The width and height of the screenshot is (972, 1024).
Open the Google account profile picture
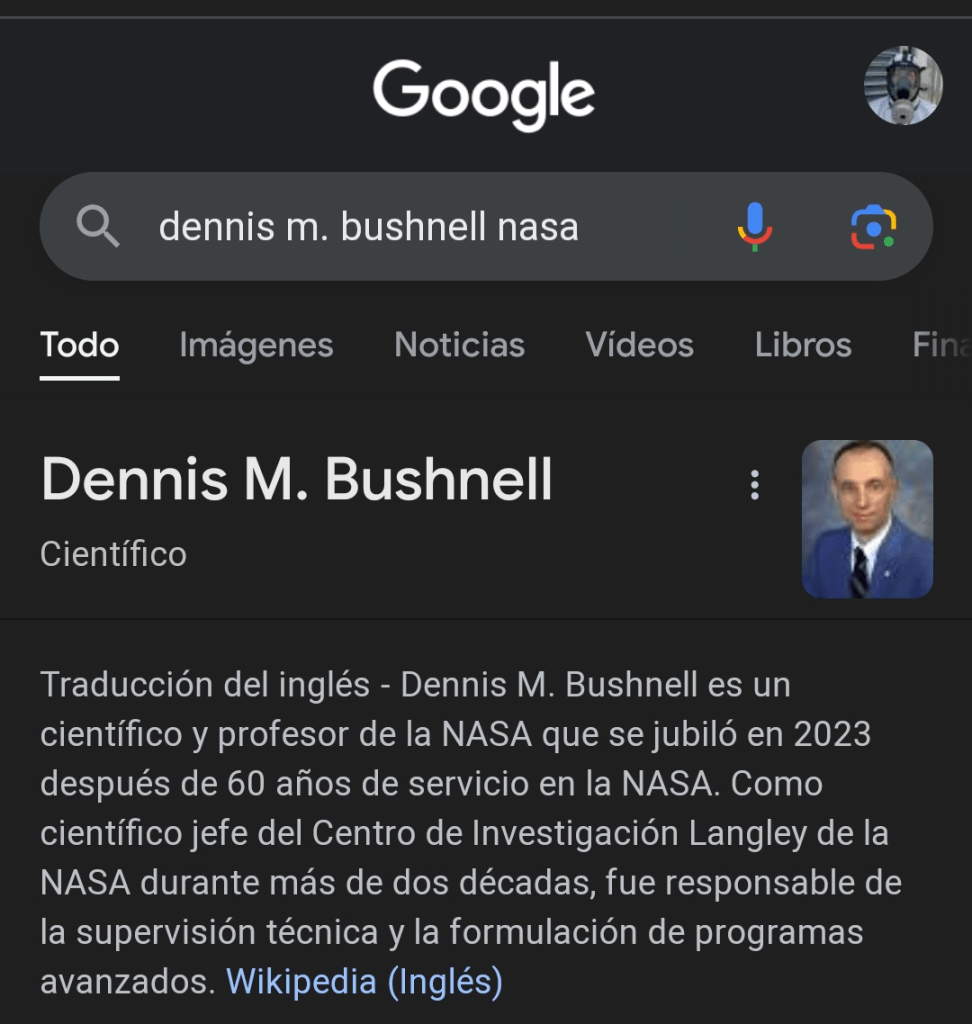tap(903, 86)
